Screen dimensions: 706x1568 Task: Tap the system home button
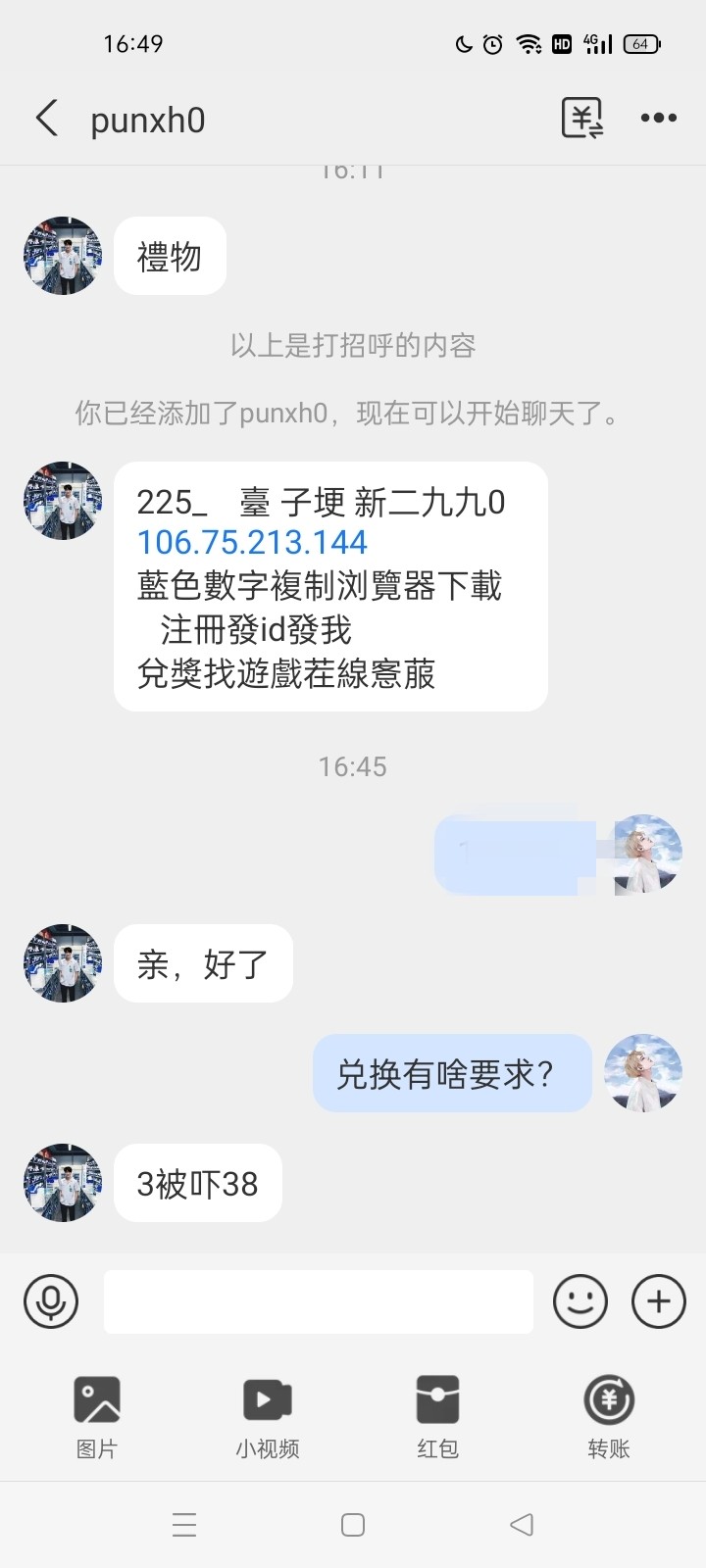pos(353,1525)
